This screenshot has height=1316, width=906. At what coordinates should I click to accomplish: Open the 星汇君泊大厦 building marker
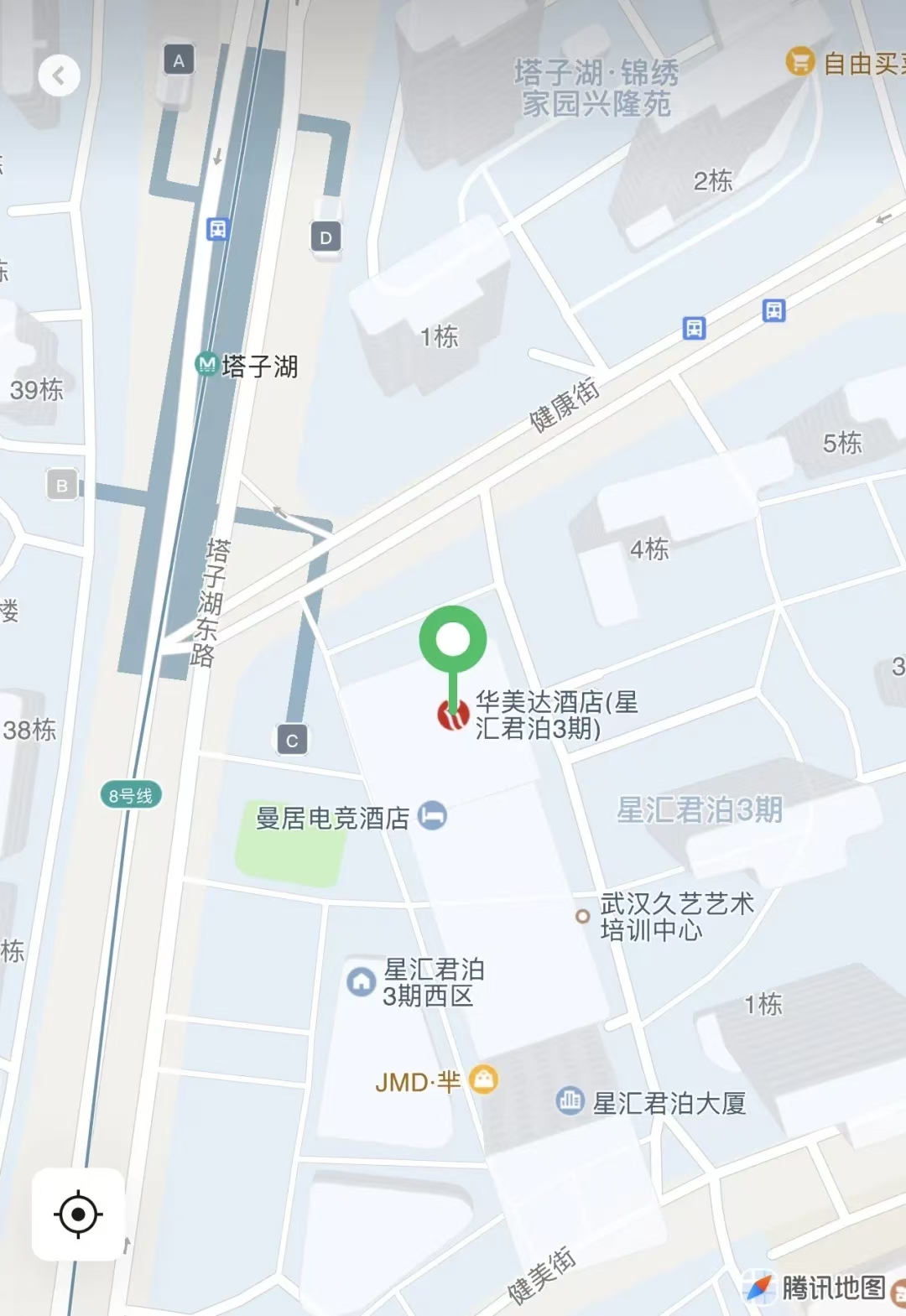click(570, 1100)
